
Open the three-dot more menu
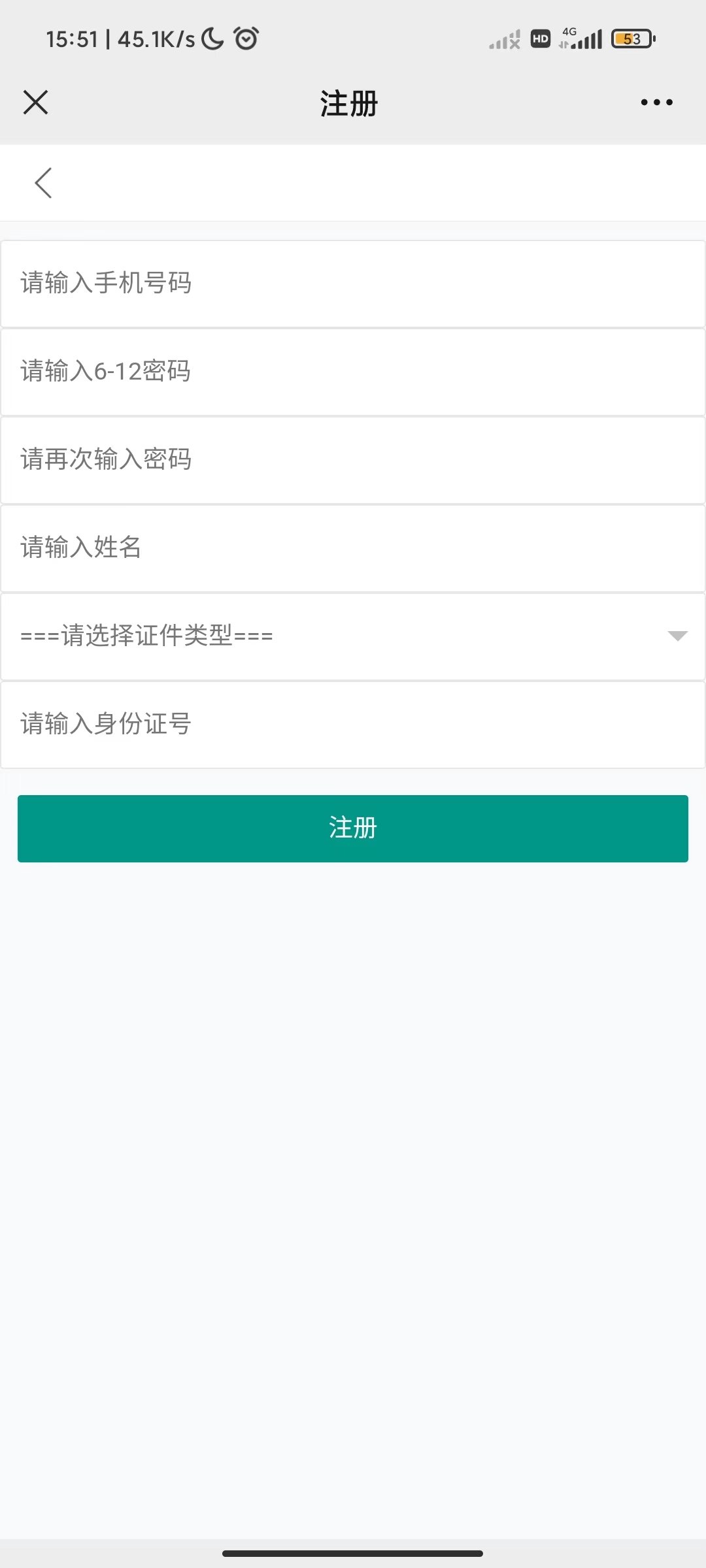[656, 103]
